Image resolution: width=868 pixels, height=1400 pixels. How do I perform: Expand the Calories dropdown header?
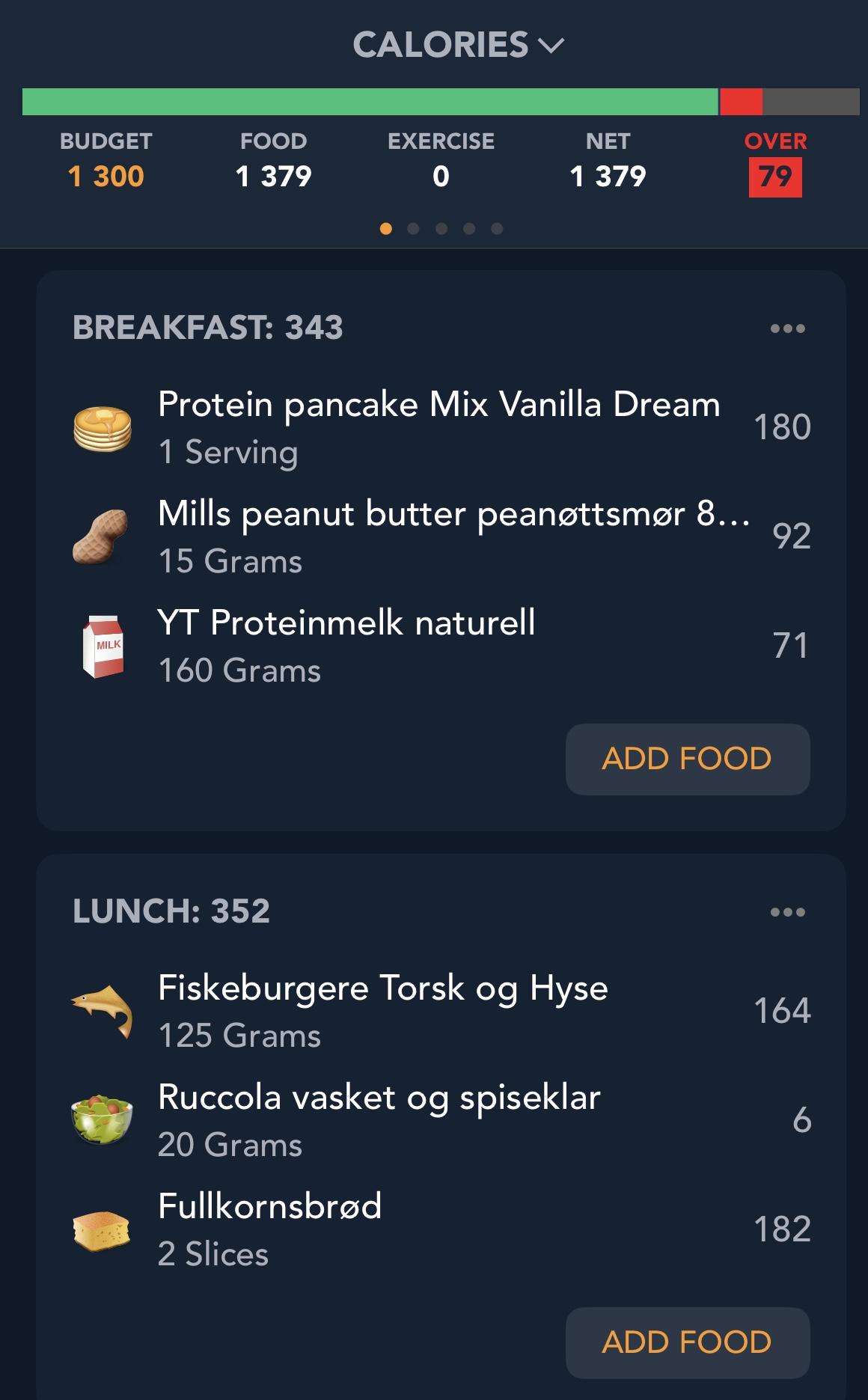457,45
